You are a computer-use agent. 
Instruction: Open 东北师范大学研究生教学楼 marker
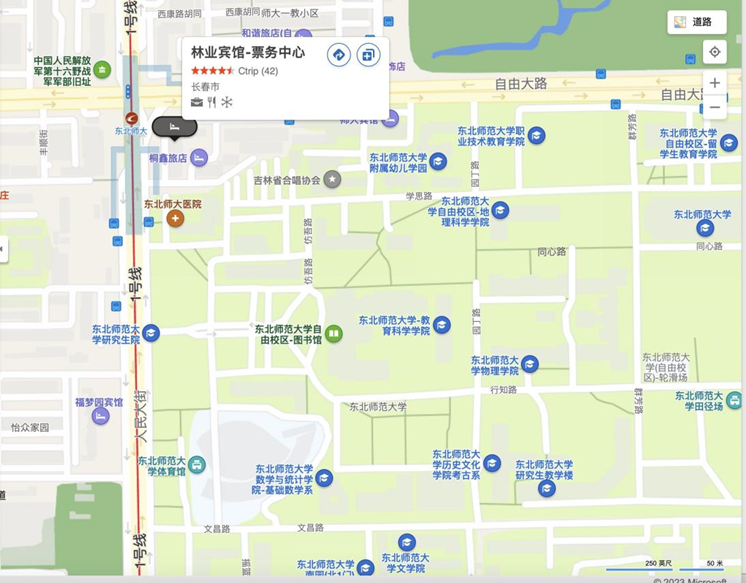(x=546, y=488)
